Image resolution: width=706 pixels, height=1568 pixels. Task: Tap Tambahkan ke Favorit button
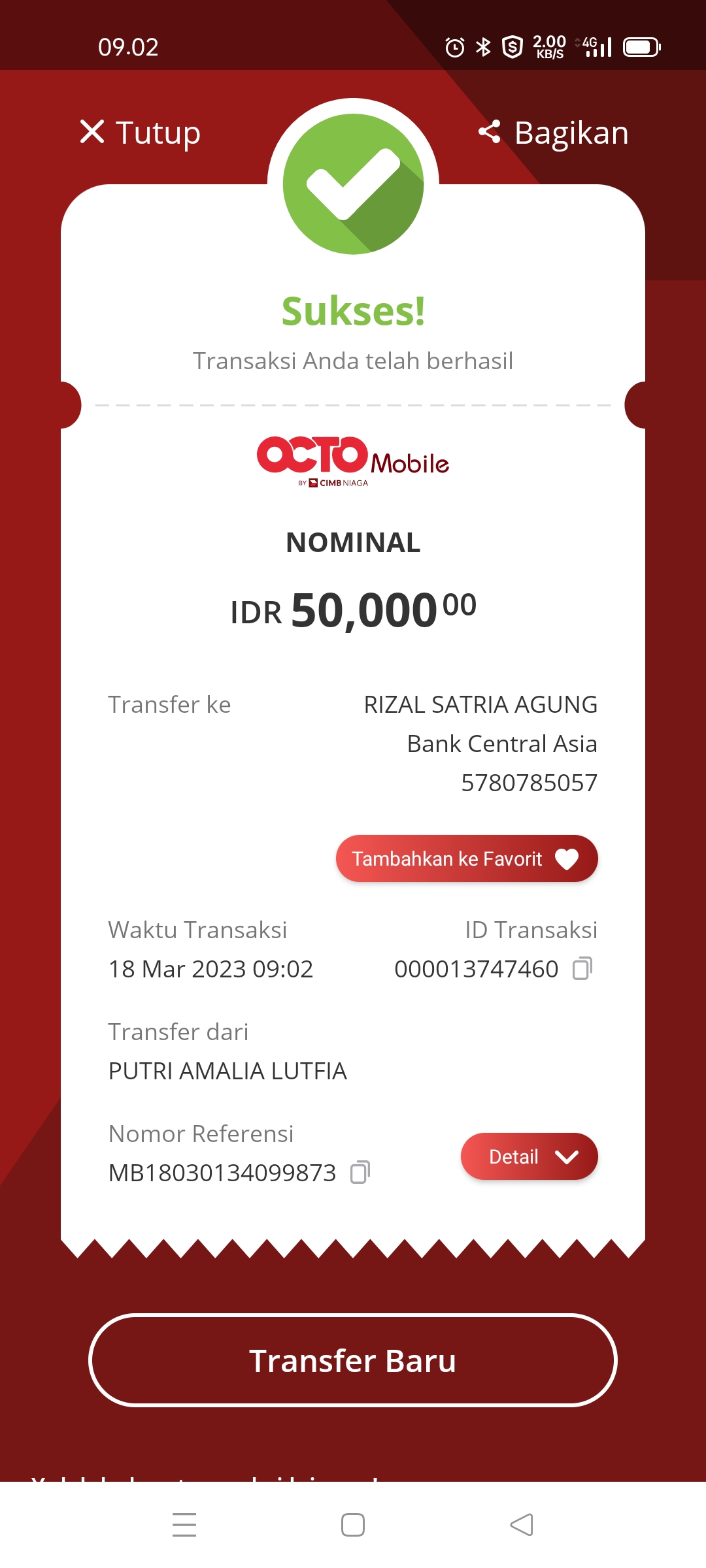coord(466,858)
